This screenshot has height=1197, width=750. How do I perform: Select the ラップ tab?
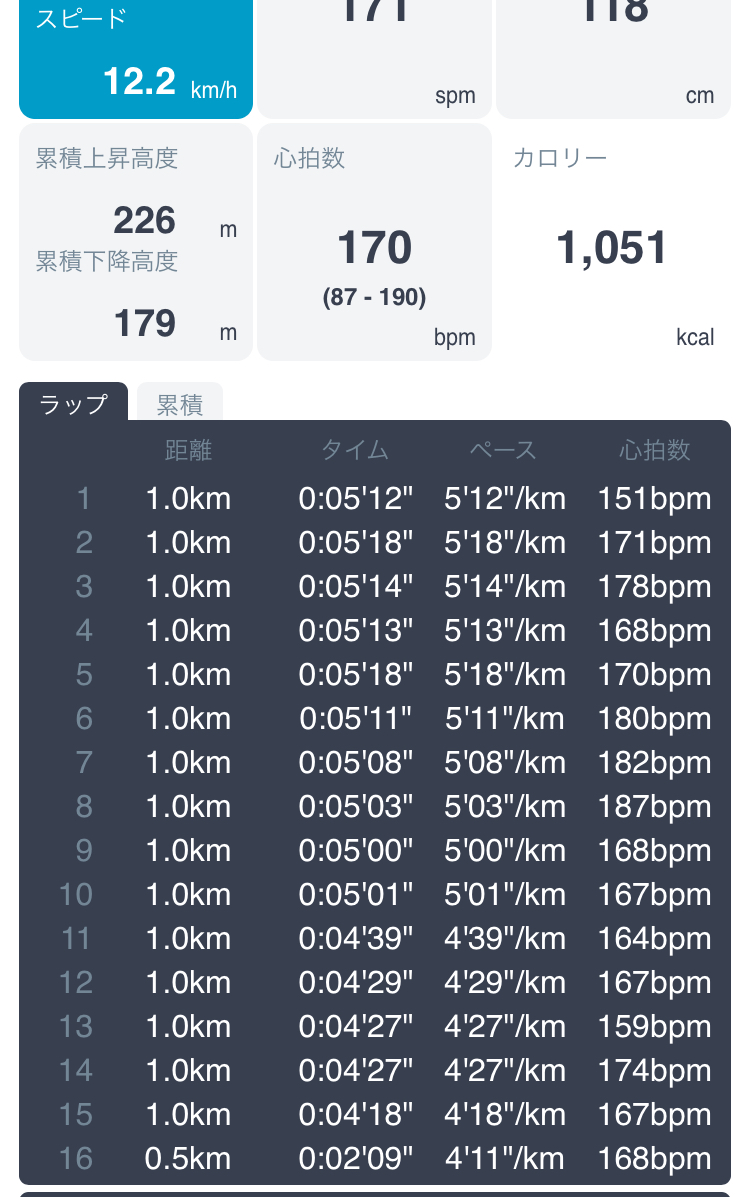pyautogui.click(x=73, y=403)
